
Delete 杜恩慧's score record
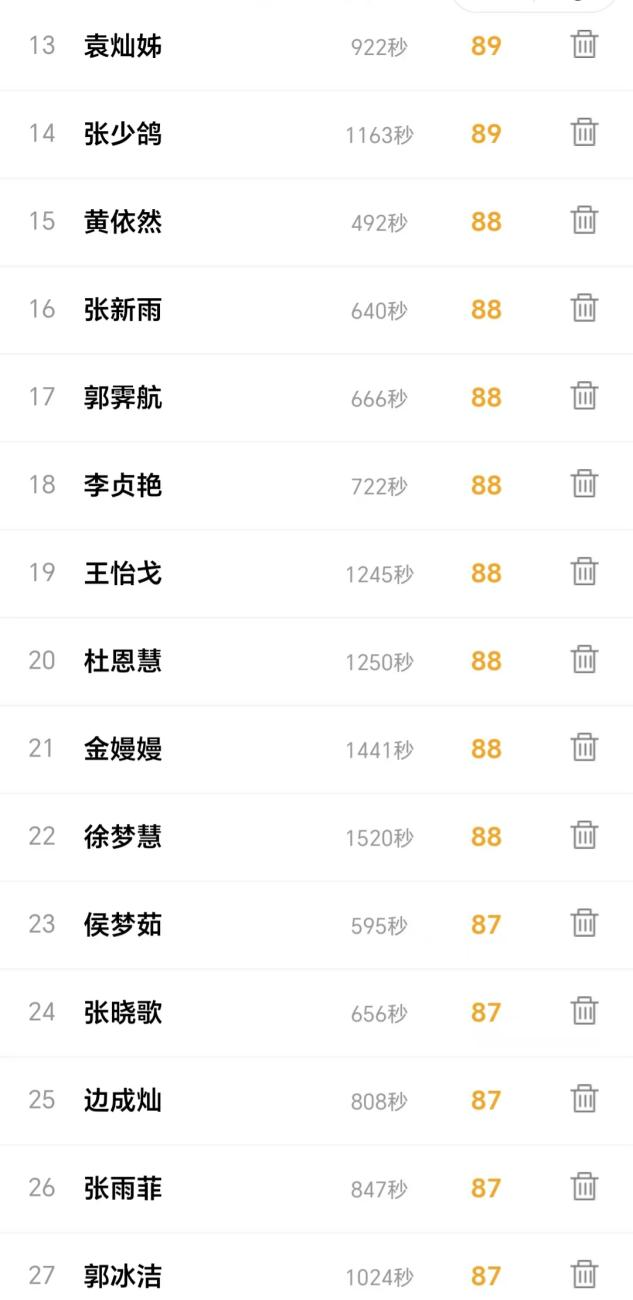coord(585,660)
